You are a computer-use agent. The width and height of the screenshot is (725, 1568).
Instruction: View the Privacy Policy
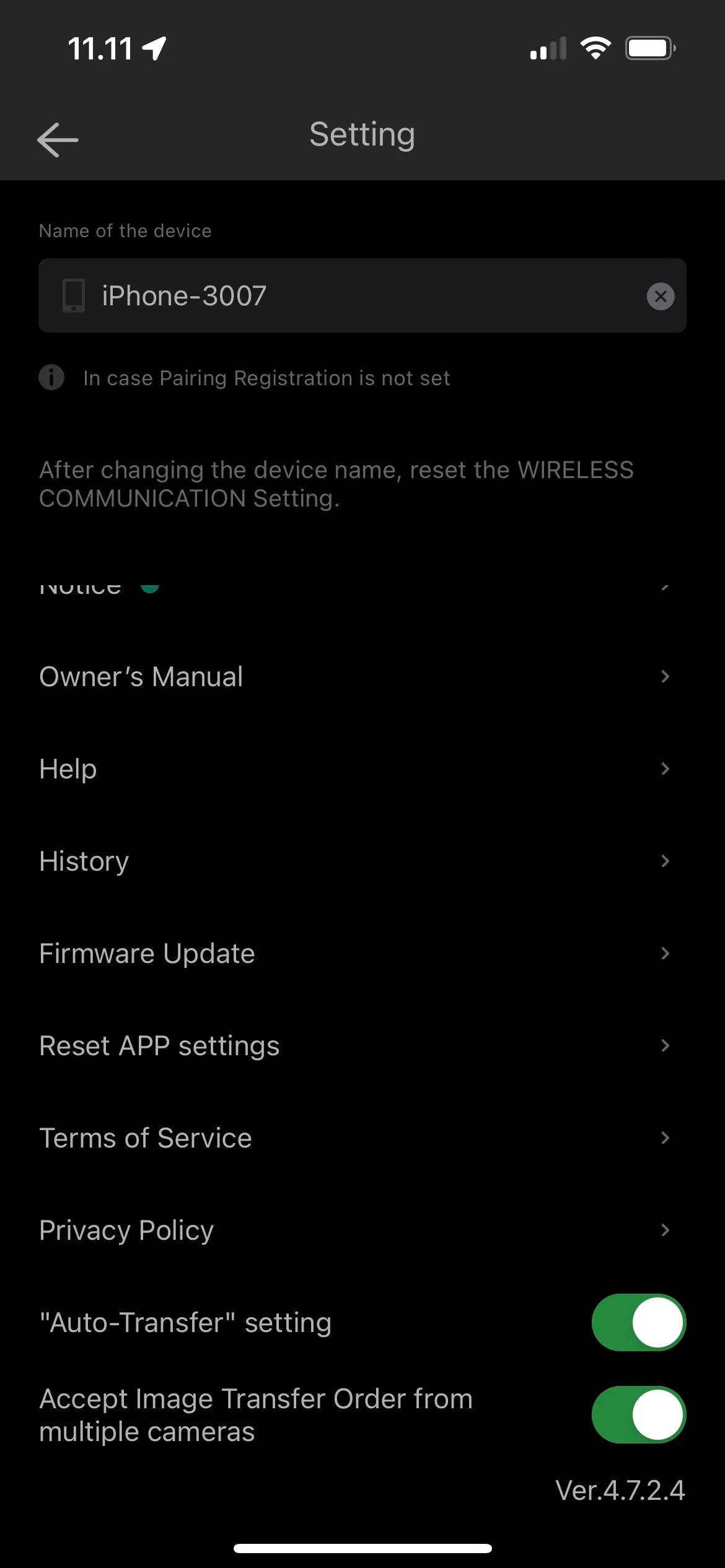[126, 1230]
